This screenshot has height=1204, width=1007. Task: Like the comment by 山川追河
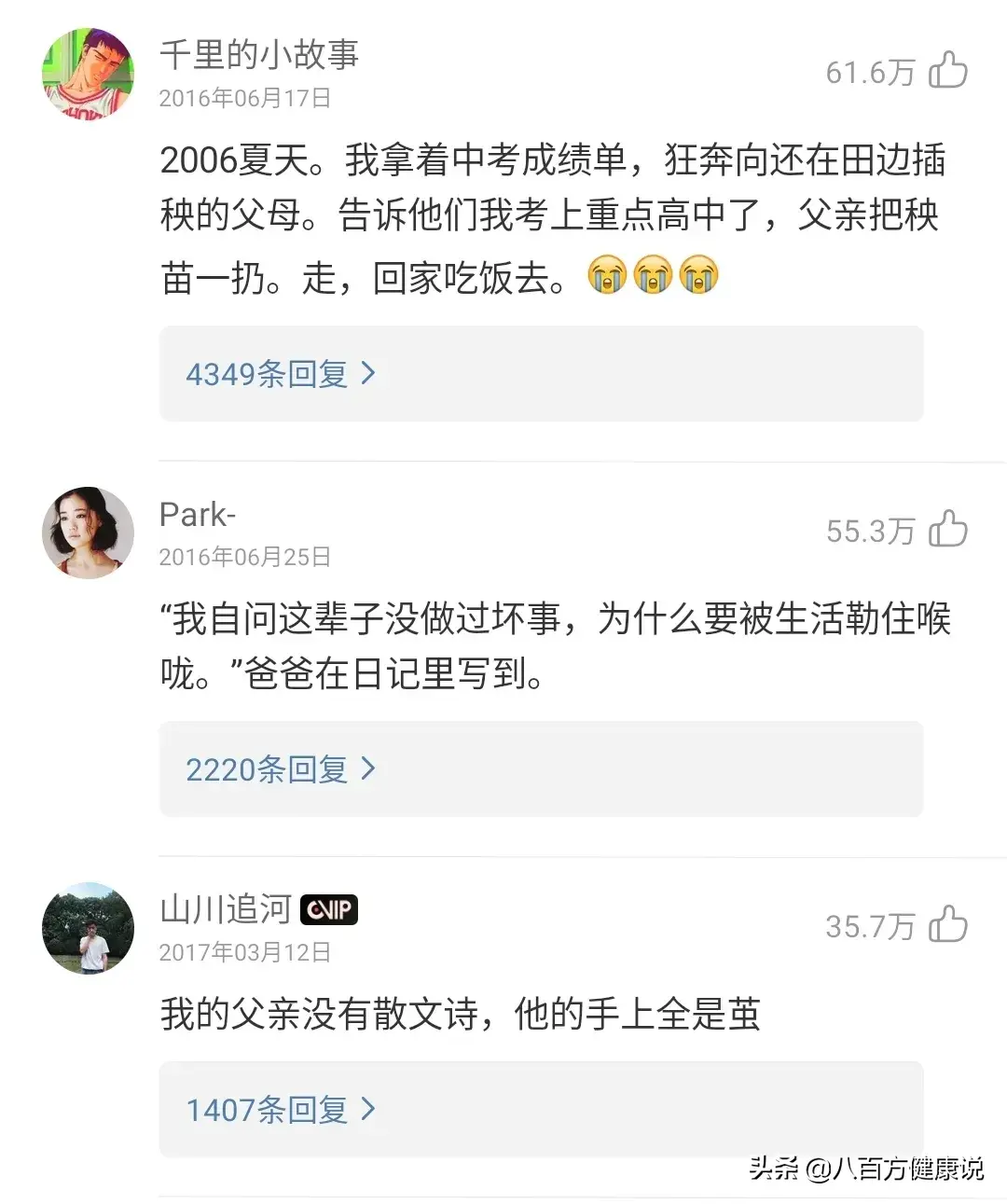(948, 925)
